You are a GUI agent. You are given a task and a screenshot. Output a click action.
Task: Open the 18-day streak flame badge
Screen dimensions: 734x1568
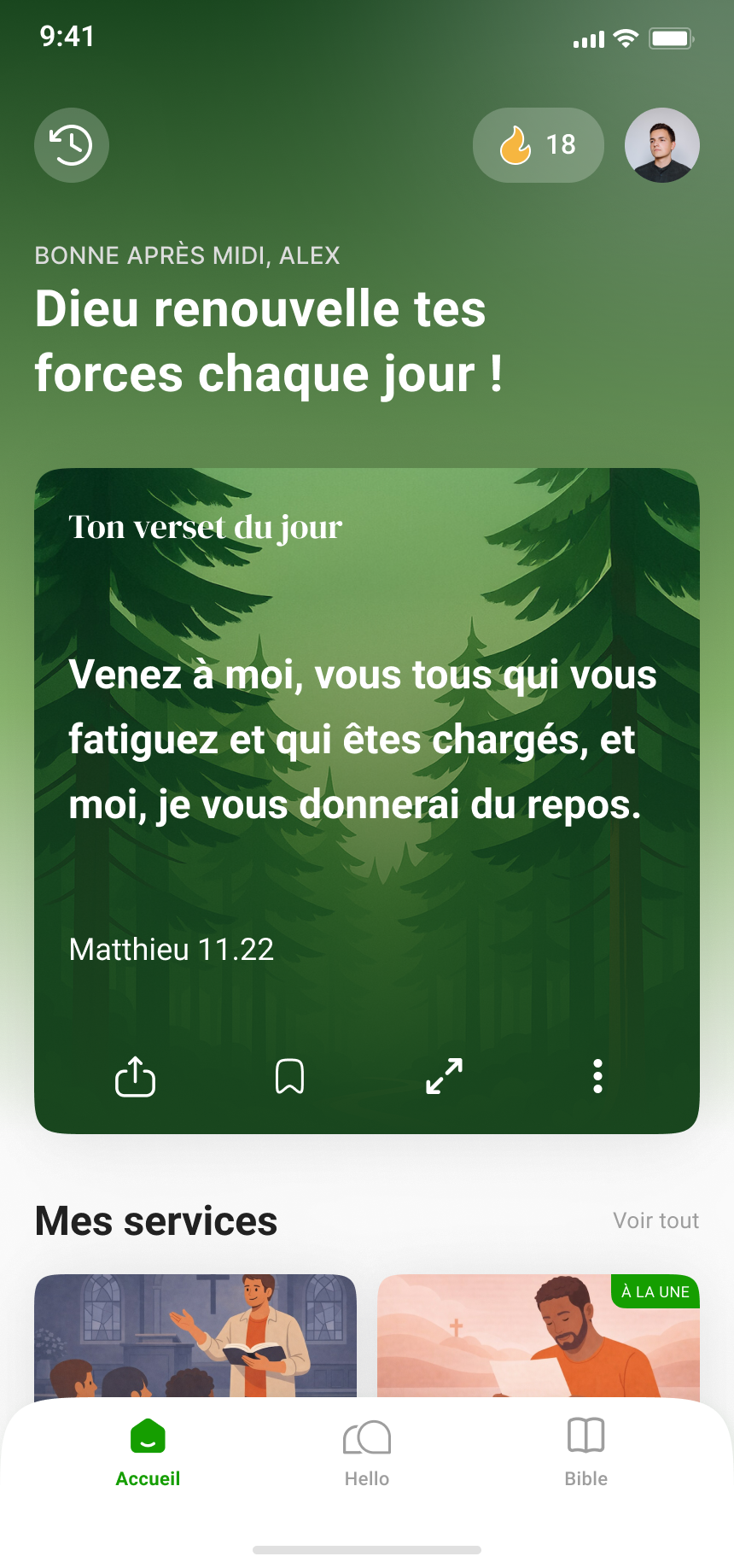tap(539, 145)
